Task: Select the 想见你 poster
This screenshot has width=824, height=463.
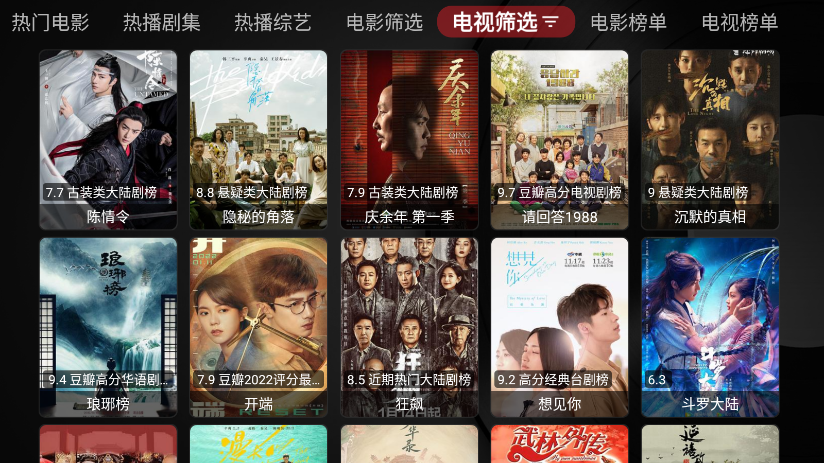Action: coord(559,326)
